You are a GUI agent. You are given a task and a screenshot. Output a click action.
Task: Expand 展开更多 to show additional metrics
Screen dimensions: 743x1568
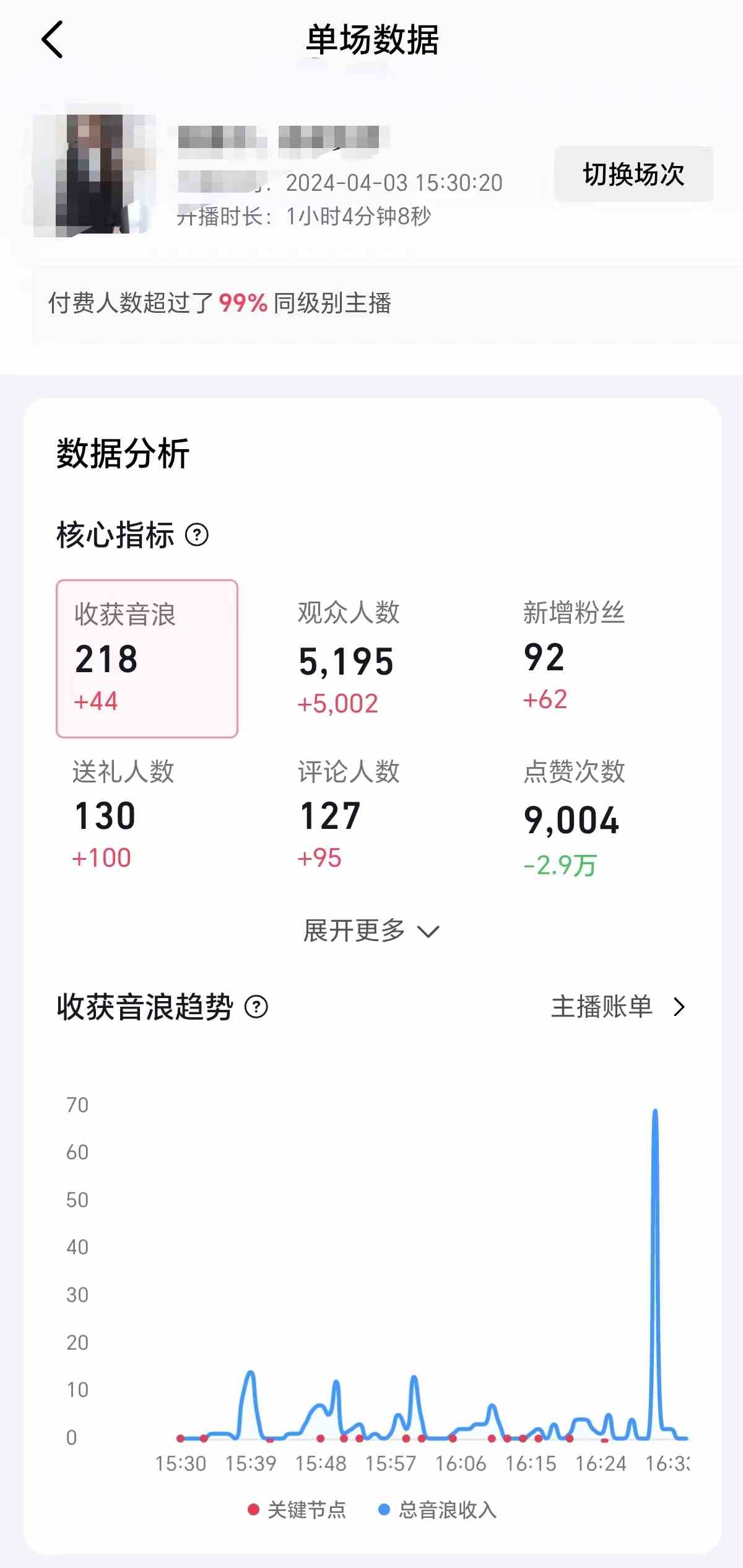coord(353,930)
